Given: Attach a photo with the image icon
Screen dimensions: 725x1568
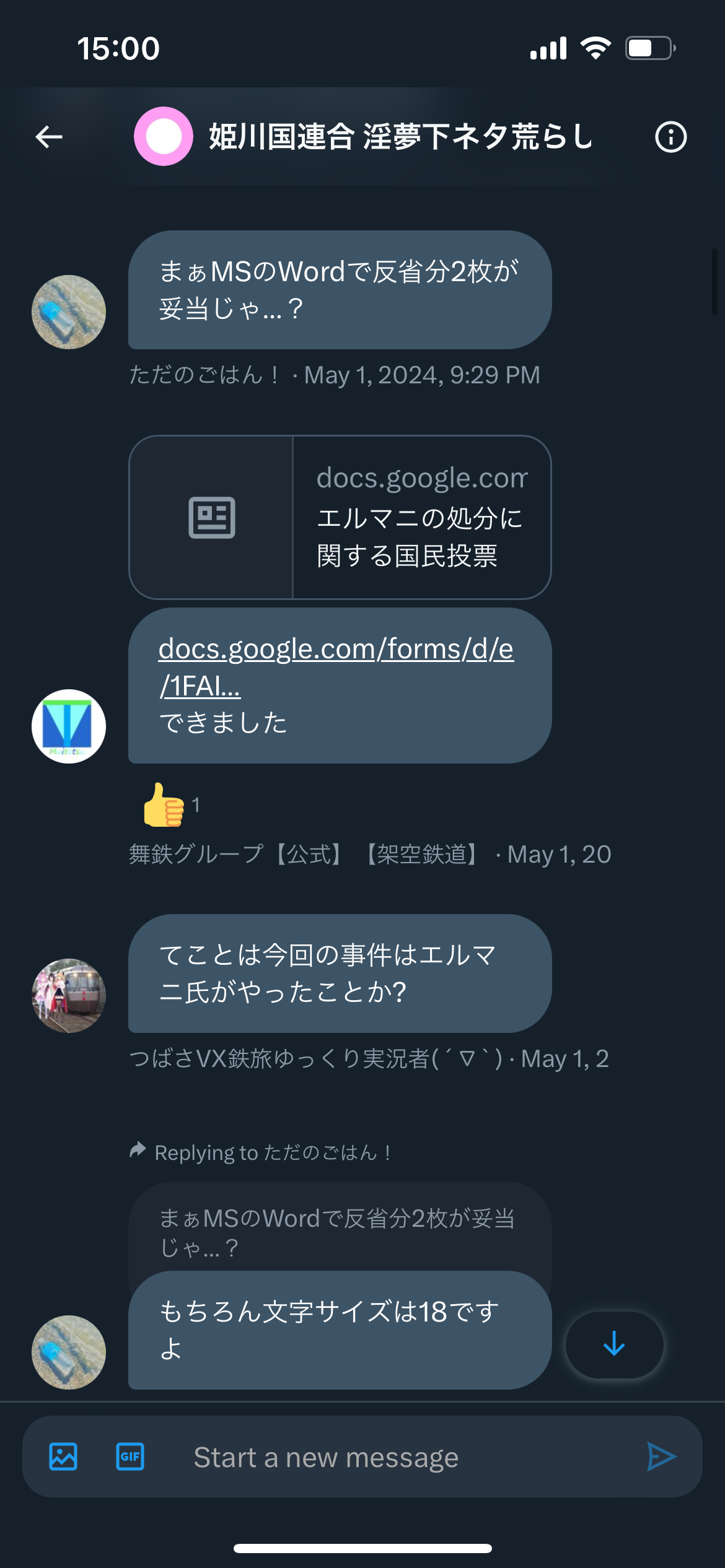Looking at the screenshot, I should pyautogui.click(x=63, y=1456).
